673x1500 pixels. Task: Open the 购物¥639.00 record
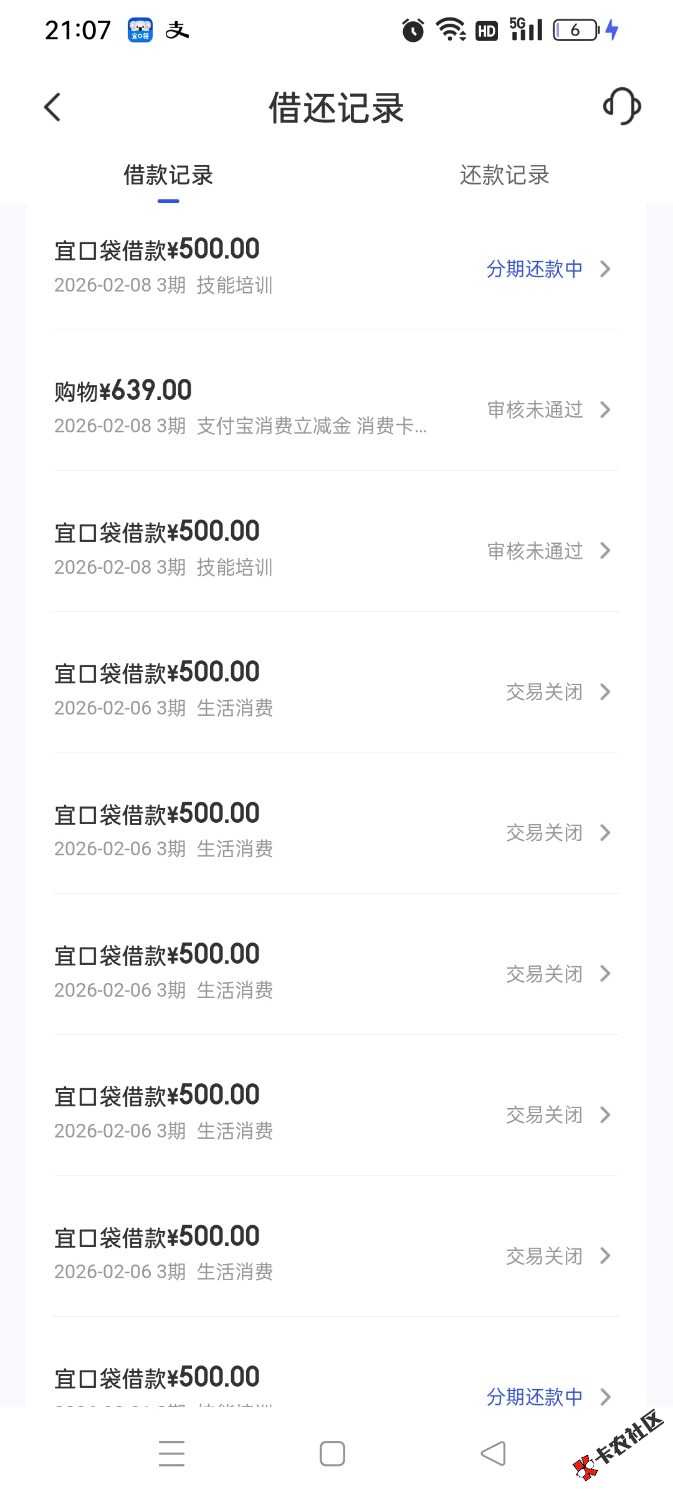click(x=336, y=408)
